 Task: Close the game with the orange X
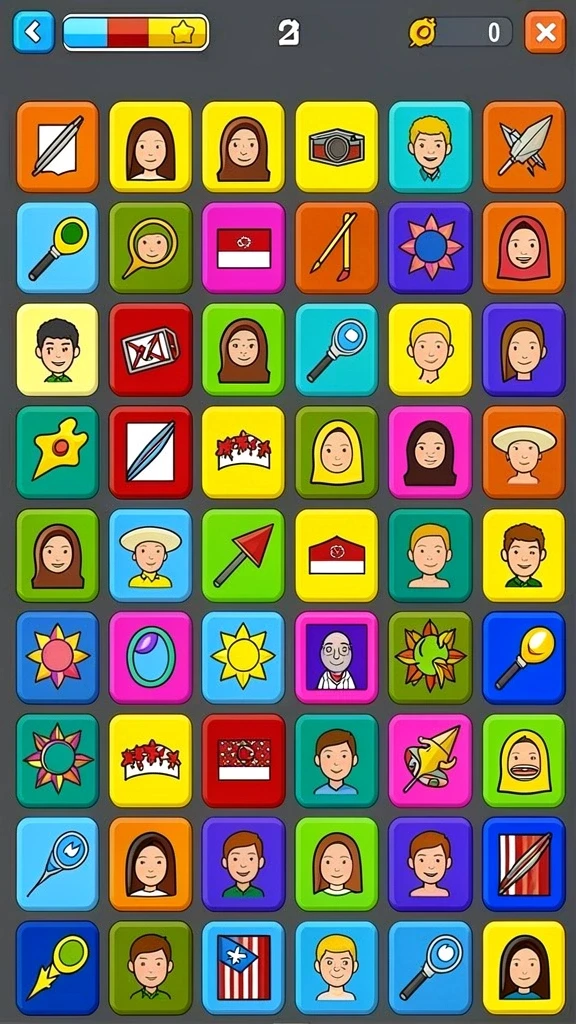[x=545, y=31]
